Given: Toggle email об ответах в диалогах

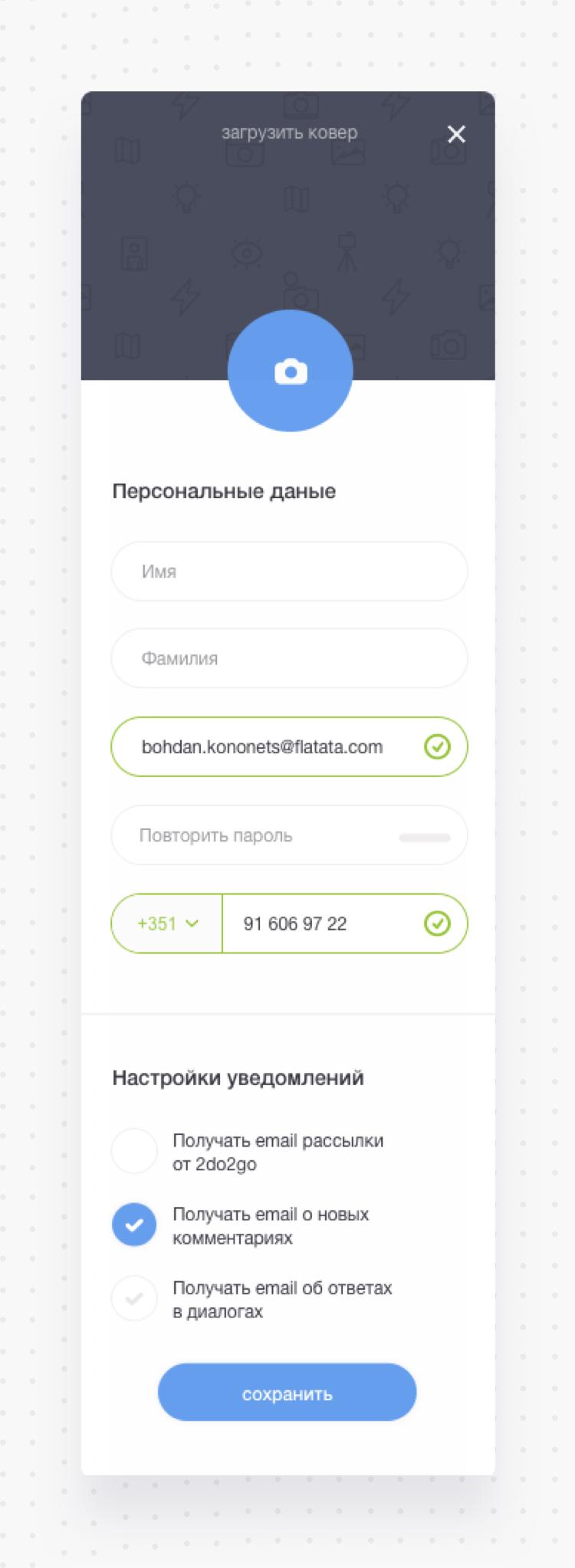Looking at the screenshot, I should pyautogui.click(x=134, y=1298).
